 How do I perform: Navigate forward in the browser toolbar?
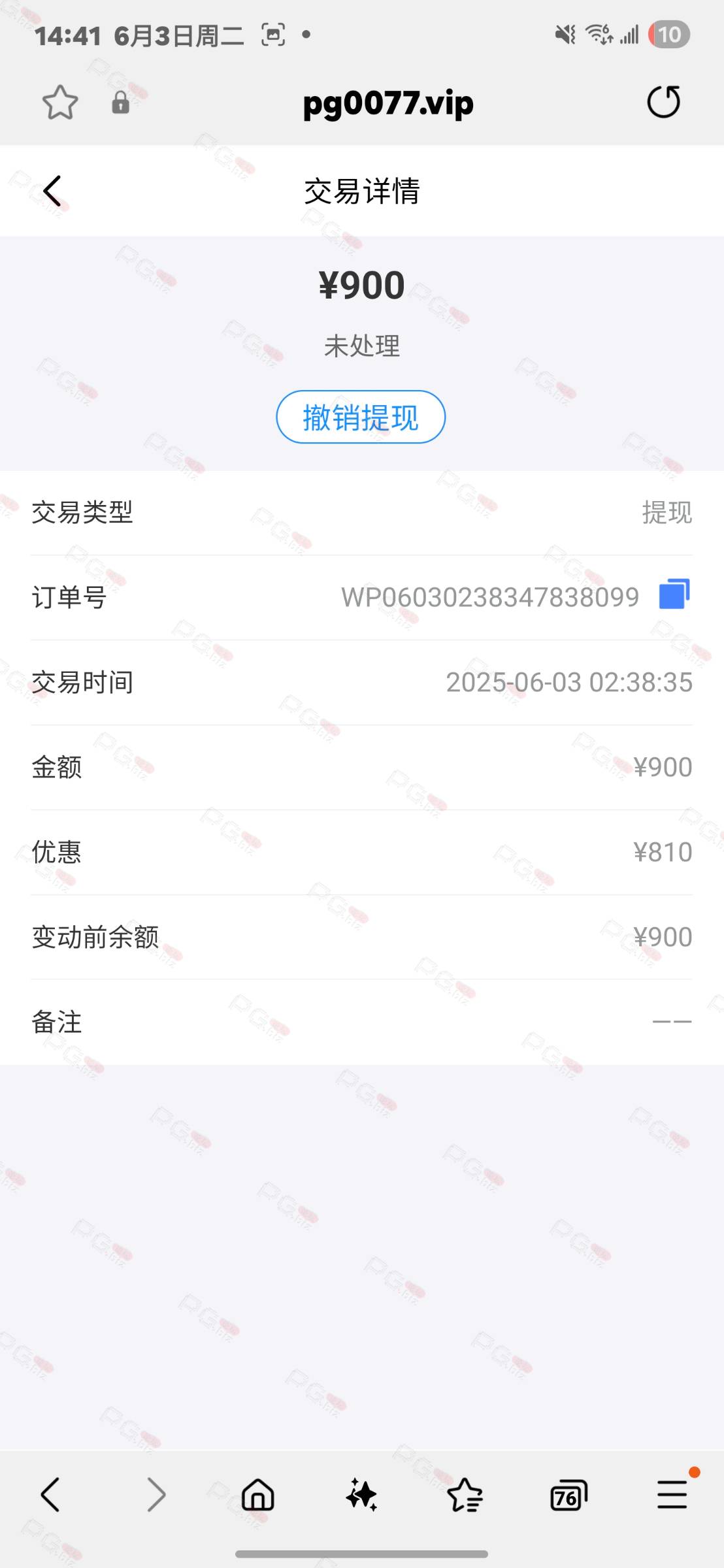pyautogui.click(x=155, y=1494)
